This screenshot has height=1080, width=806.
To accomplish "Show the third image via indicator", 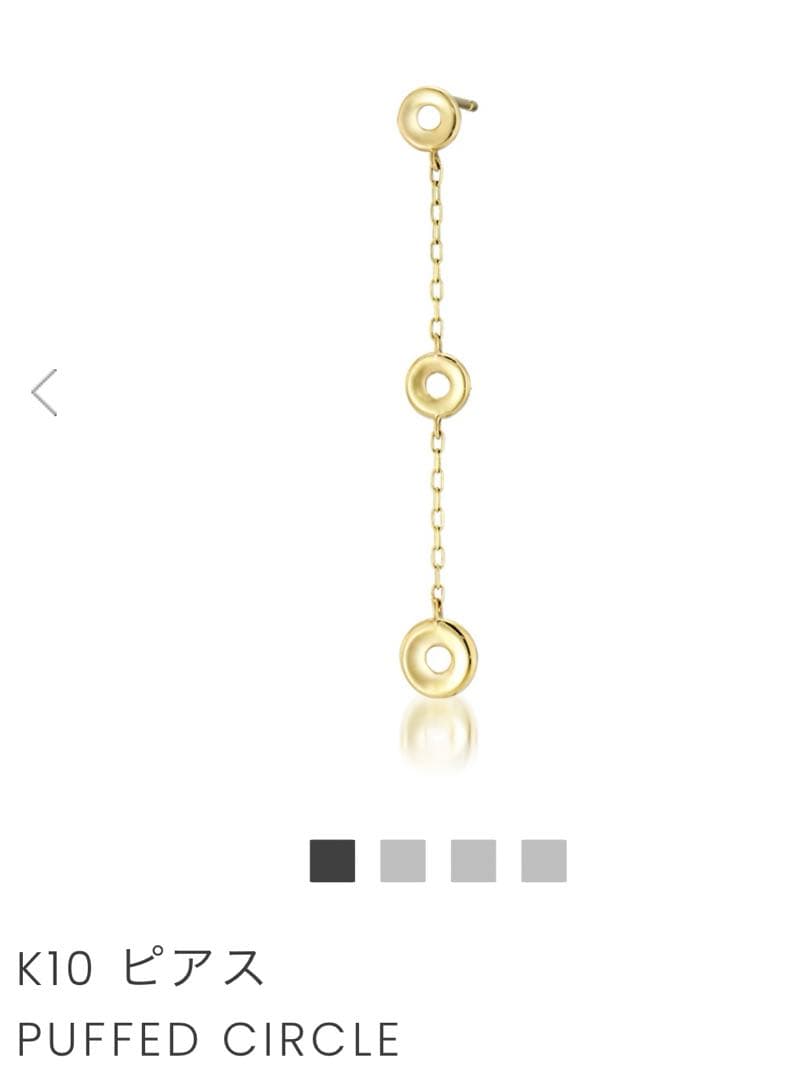I will [x=473, y=860].
